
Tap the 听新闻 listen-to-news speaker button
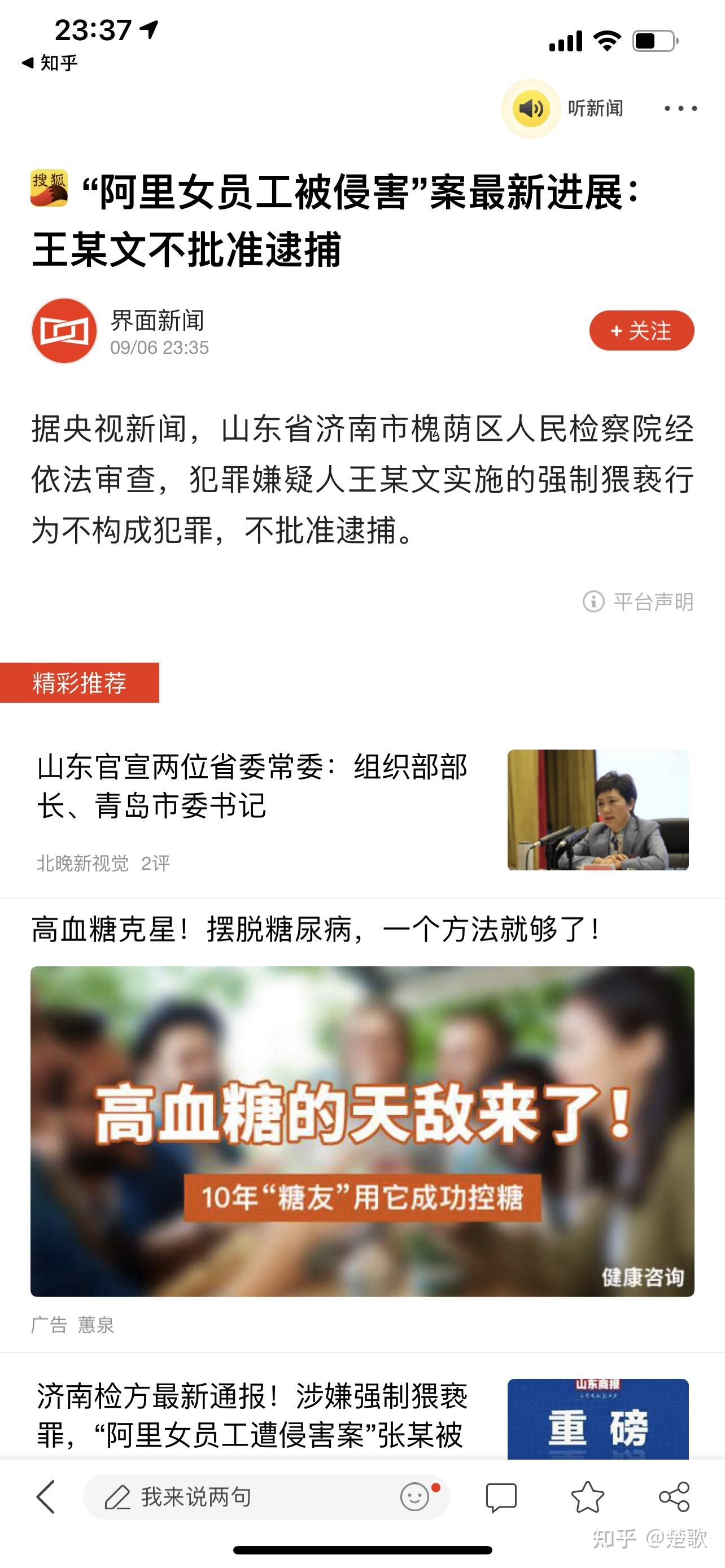tap(531, 108)
